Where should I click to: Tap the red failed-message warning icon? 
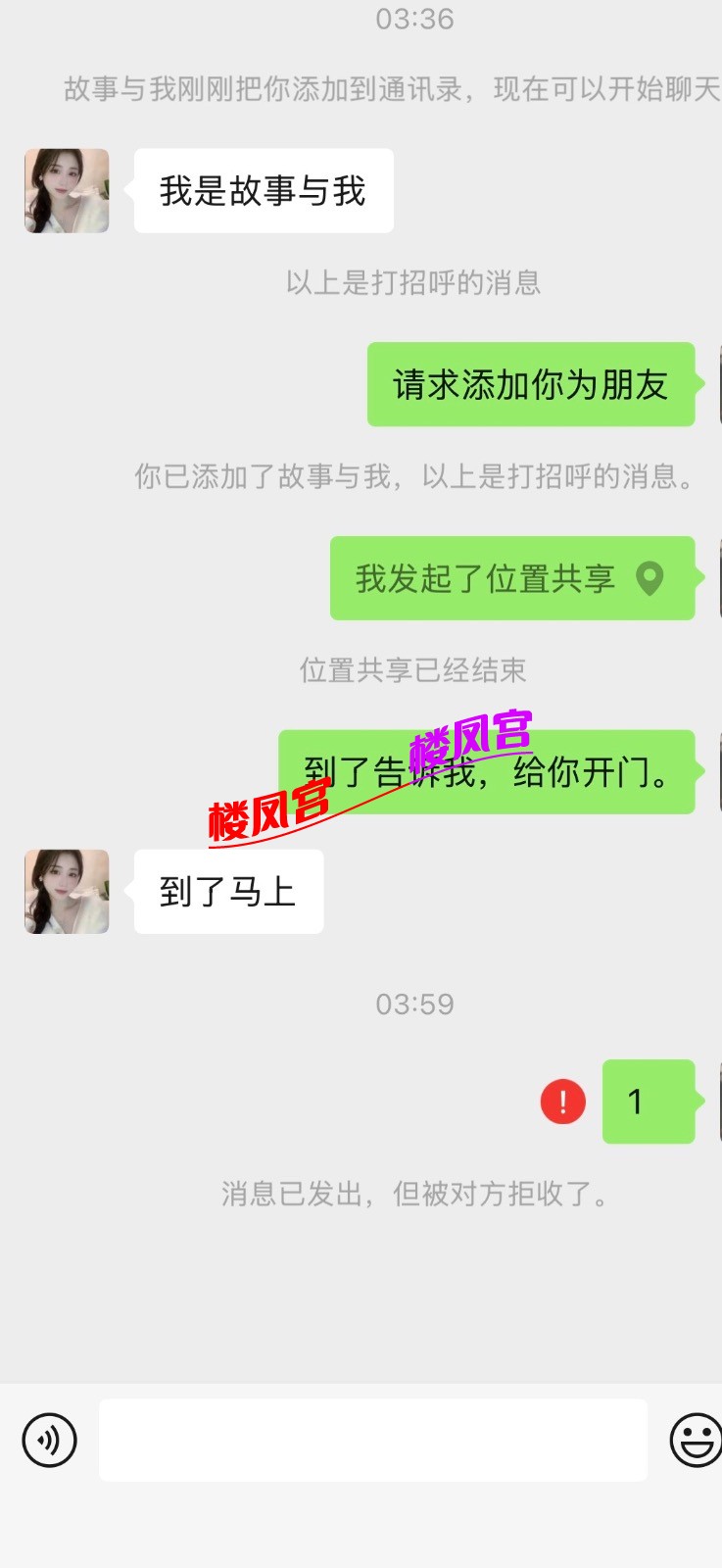pos(563,1102)
